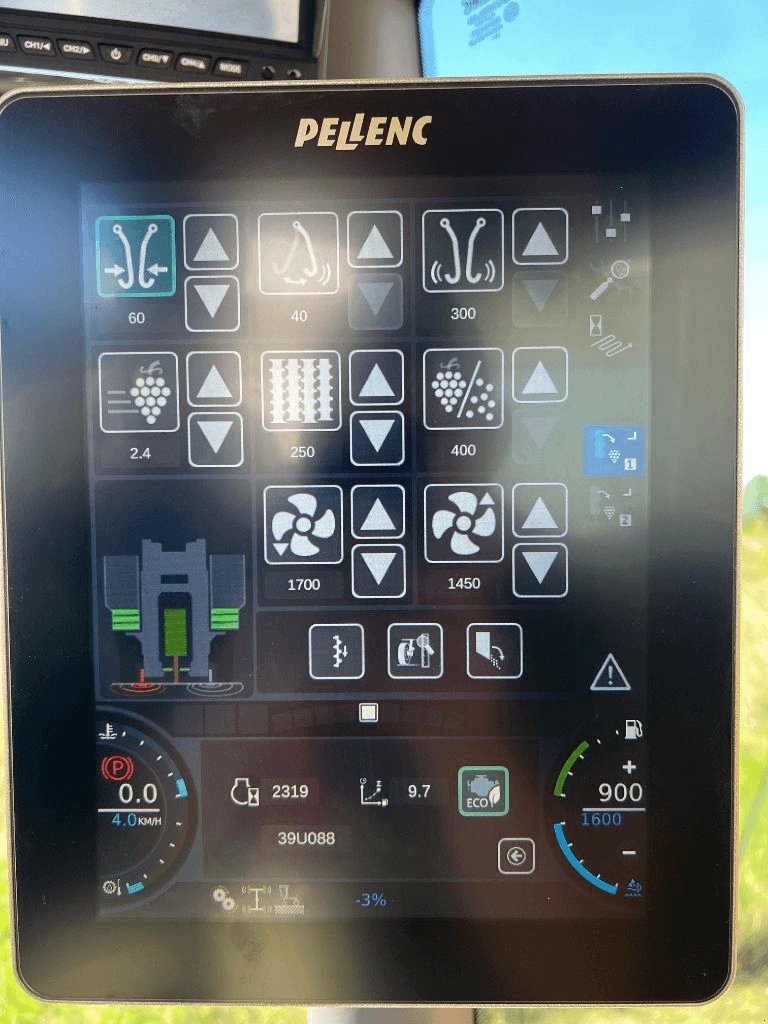Toggle the ECO engine mode
This screenshot has width=768, height=1024.
click(x=483, y=791)
